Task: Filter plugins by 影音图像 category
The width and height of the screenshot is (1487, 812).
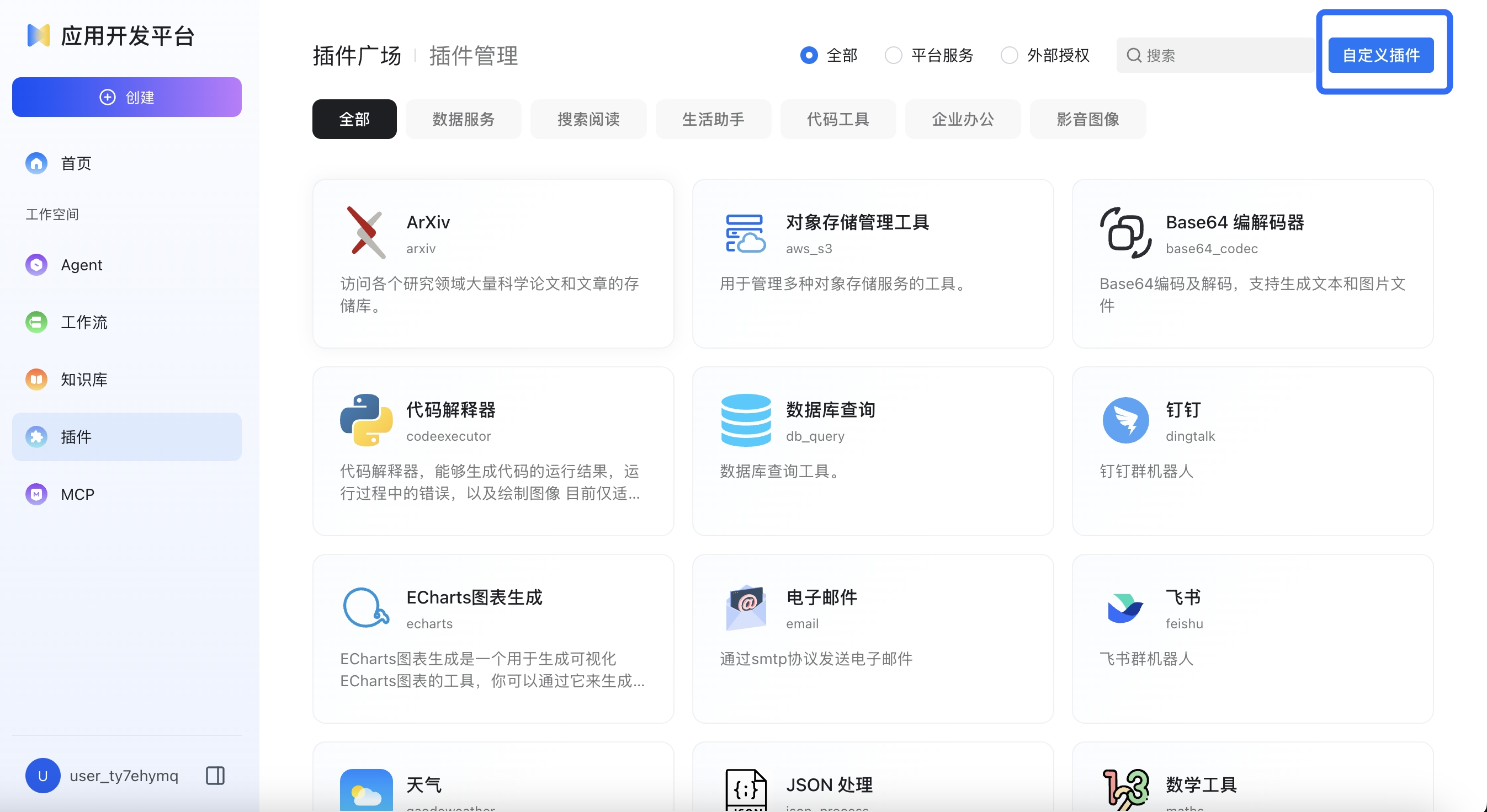Action: click(x=1087, y=119)
